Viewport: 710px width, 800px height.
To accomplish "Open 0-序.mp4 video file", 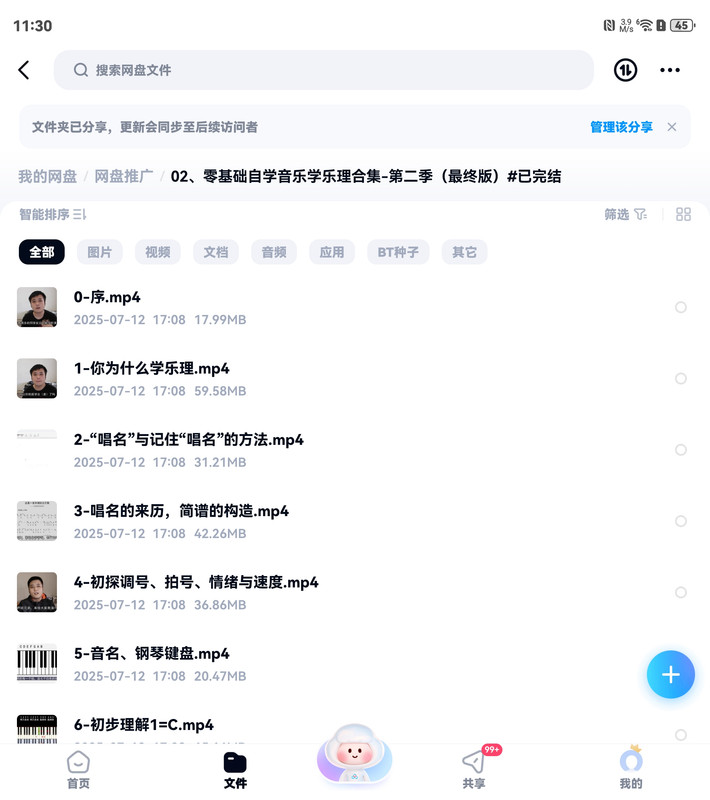I will point(107,297).
